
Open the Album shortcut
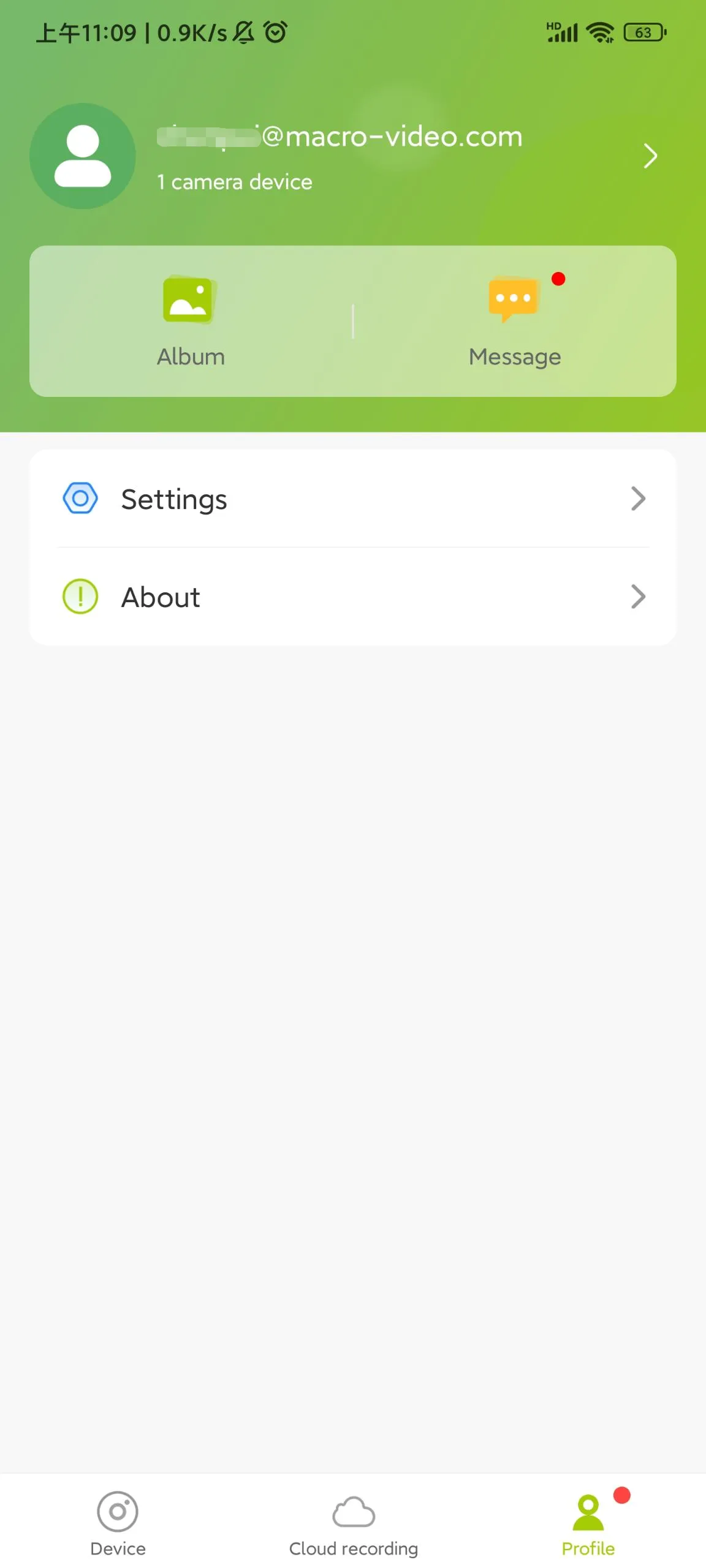point(191,322)
